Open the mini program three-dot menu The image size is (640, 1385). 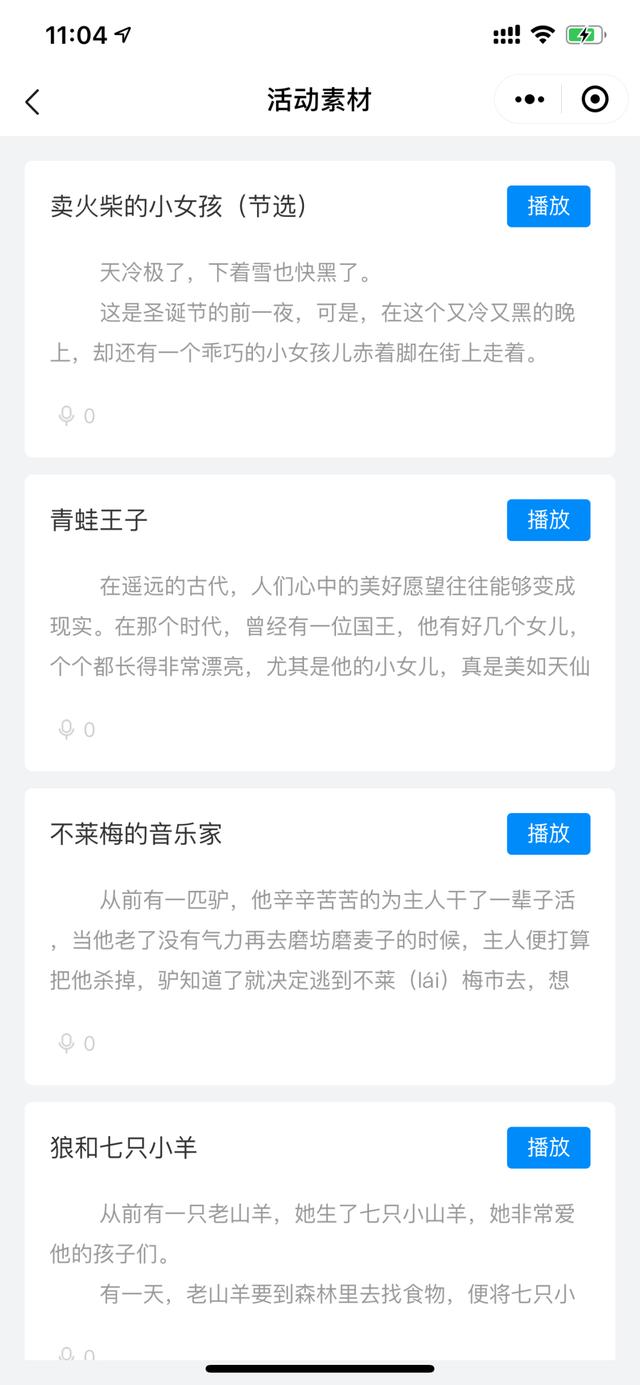529,100
